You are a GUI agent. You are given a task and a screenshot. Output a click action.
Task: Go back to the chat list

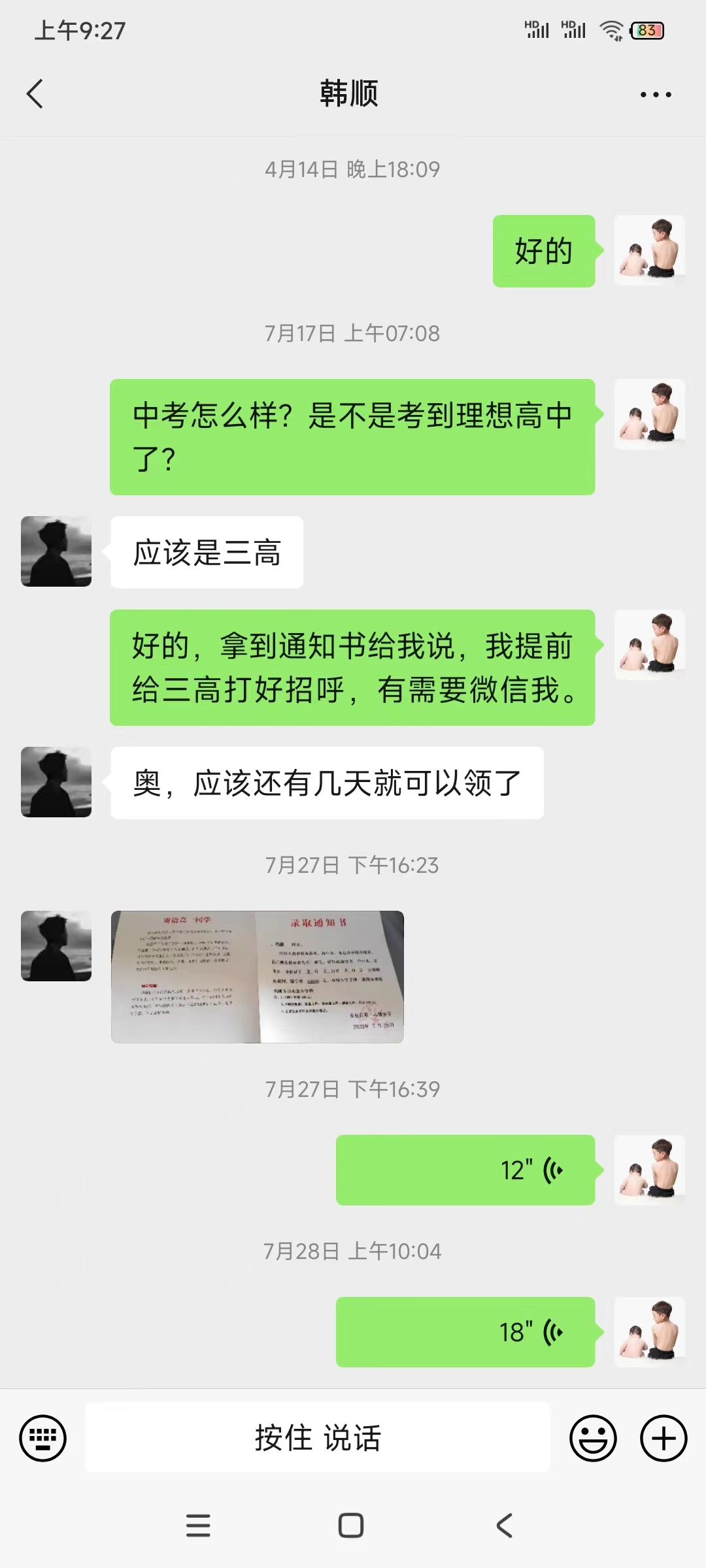(35, 94)
